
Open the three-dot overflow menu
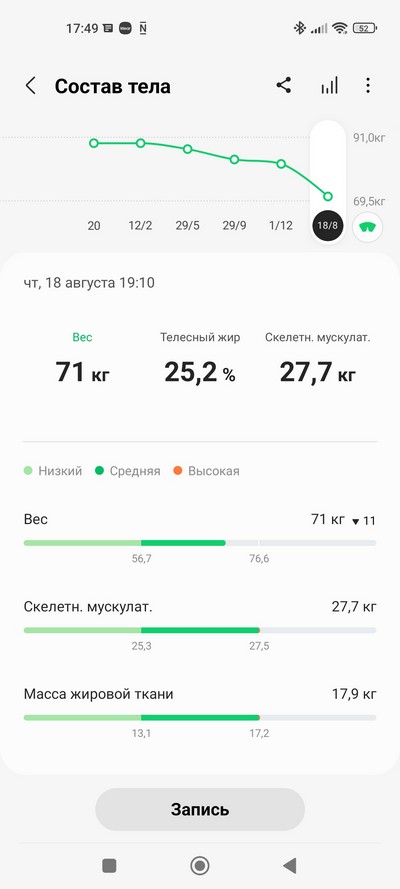point(368,86)
